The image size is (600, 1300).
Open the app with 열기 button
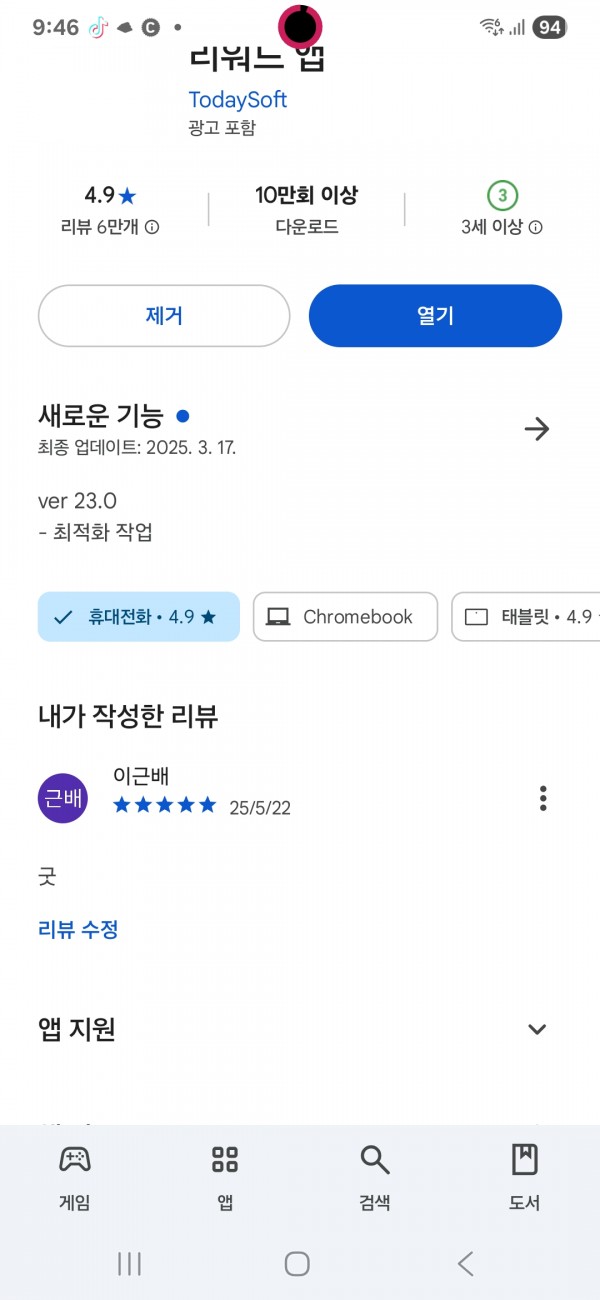coord(435,316)
